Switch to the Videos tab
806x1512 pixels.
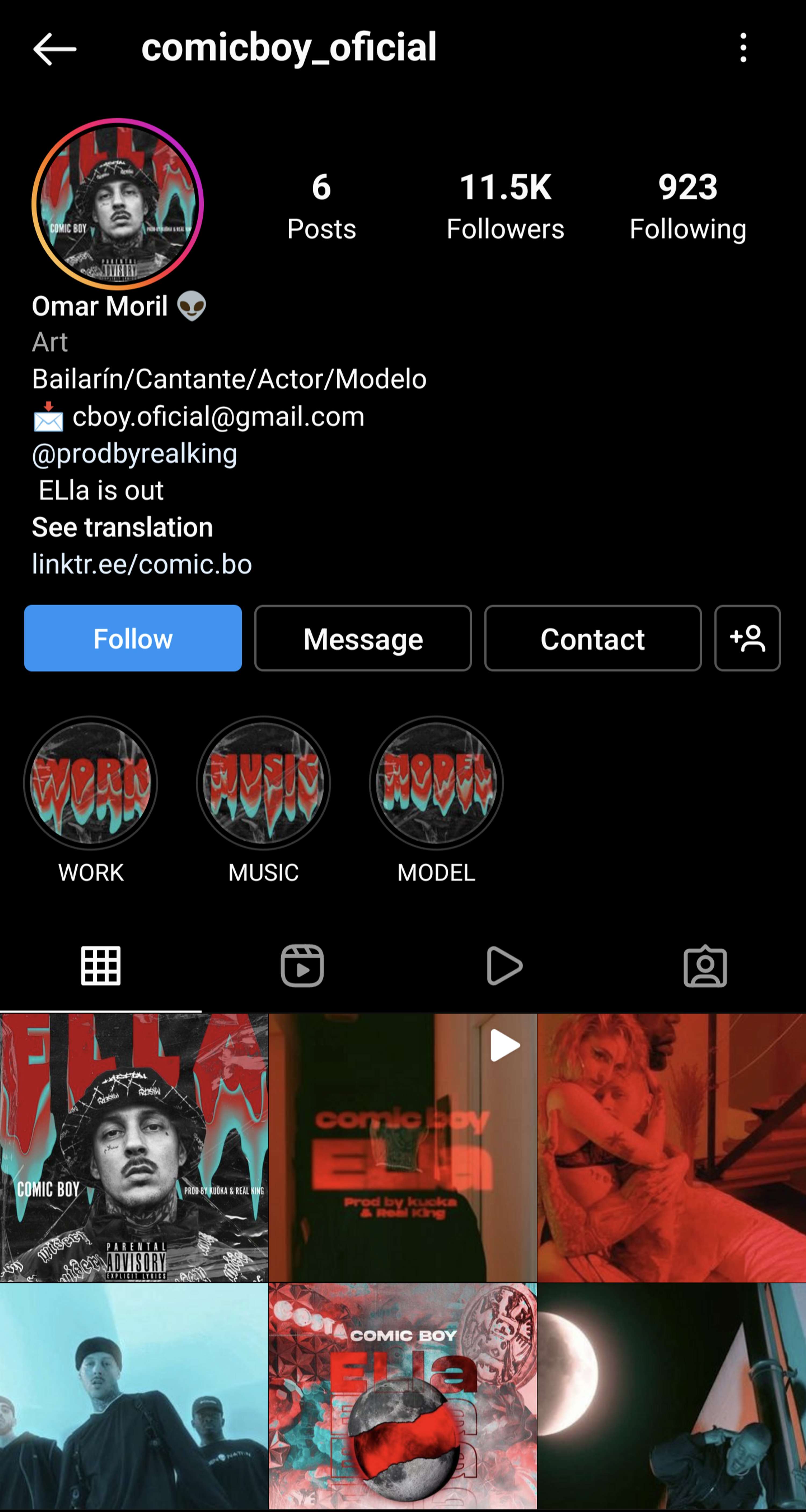tap(504, 966)
